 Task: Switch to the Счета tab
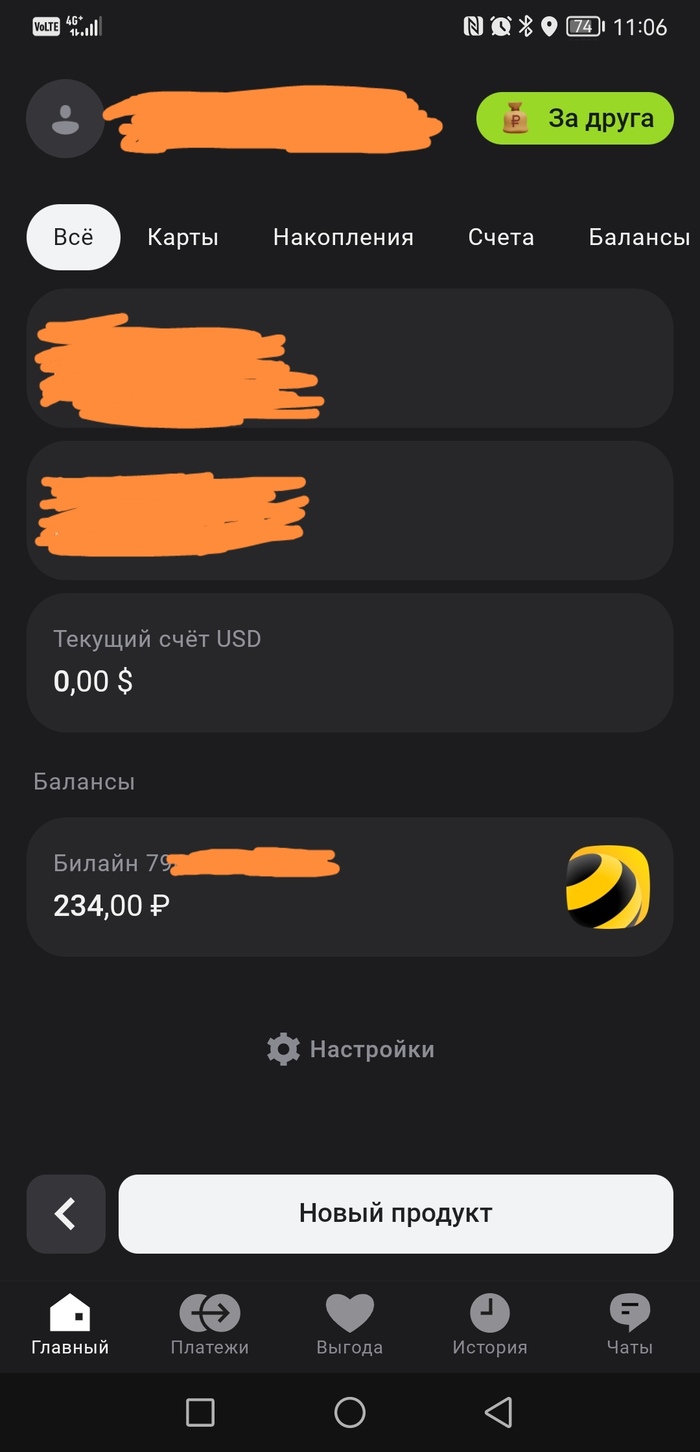501,237
